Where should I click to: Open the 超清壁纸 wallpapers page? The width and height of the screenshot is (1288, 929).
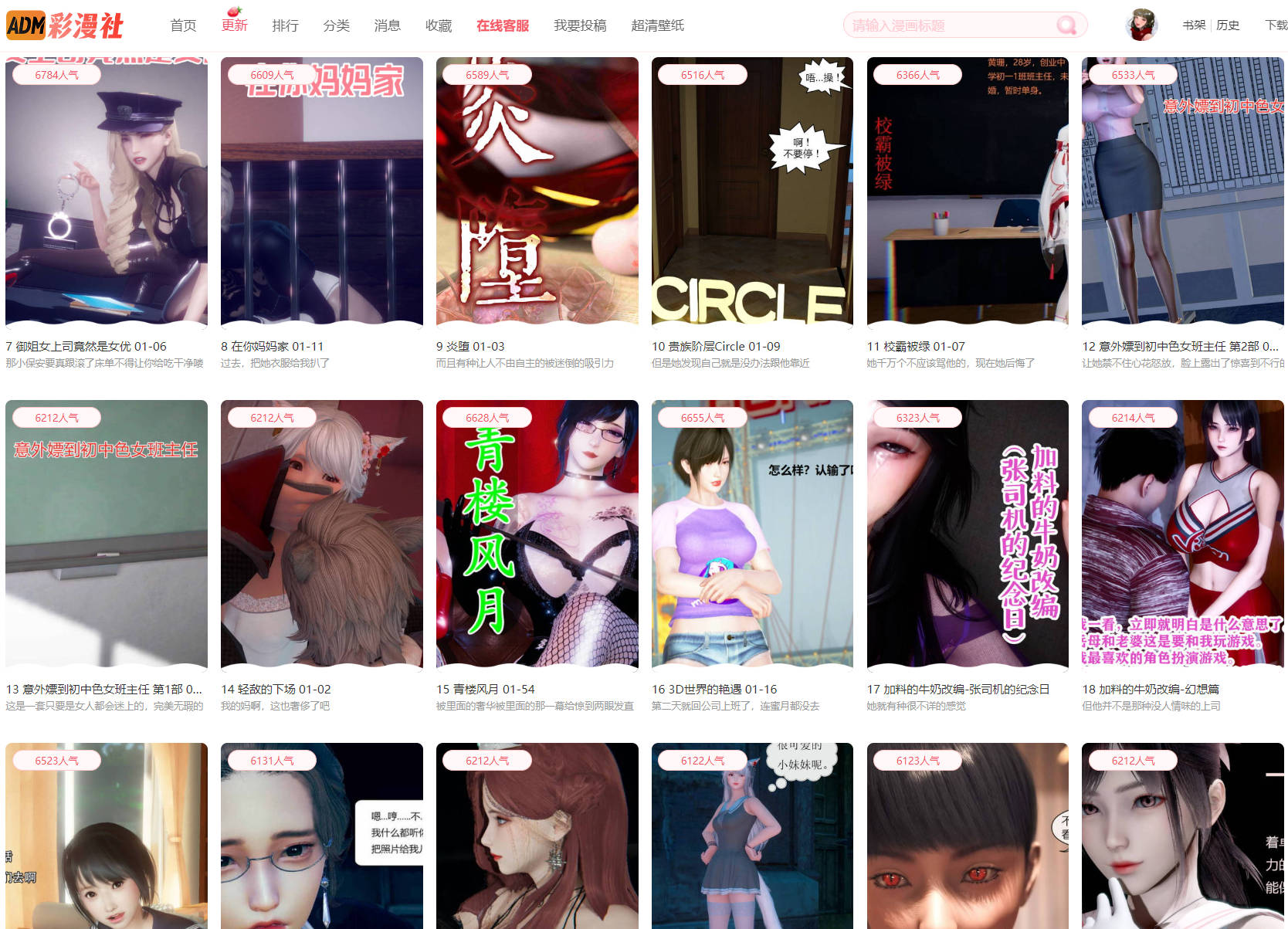click(657, 25)
